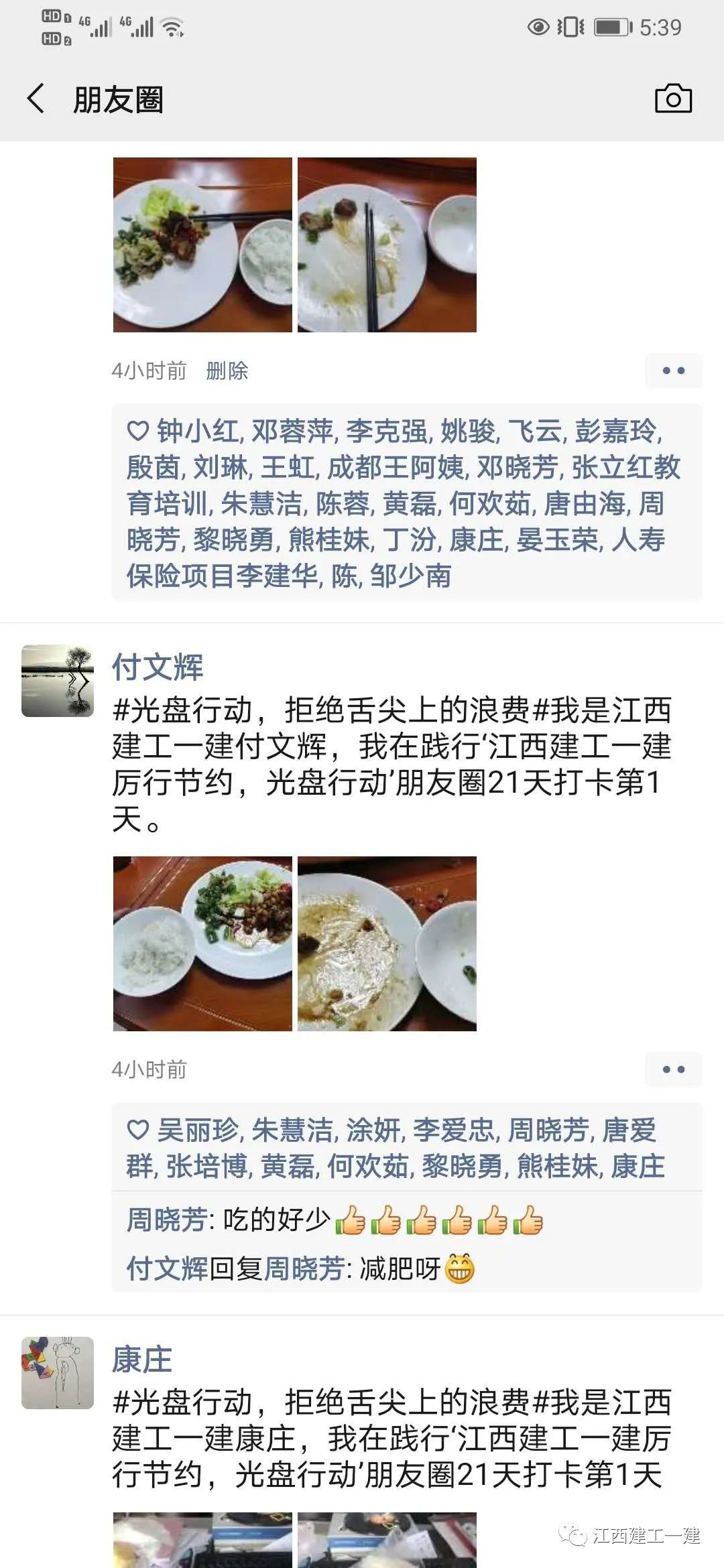
Task: View top post's first meal photo
Action: pyautogui.click(x=202, y=245)
